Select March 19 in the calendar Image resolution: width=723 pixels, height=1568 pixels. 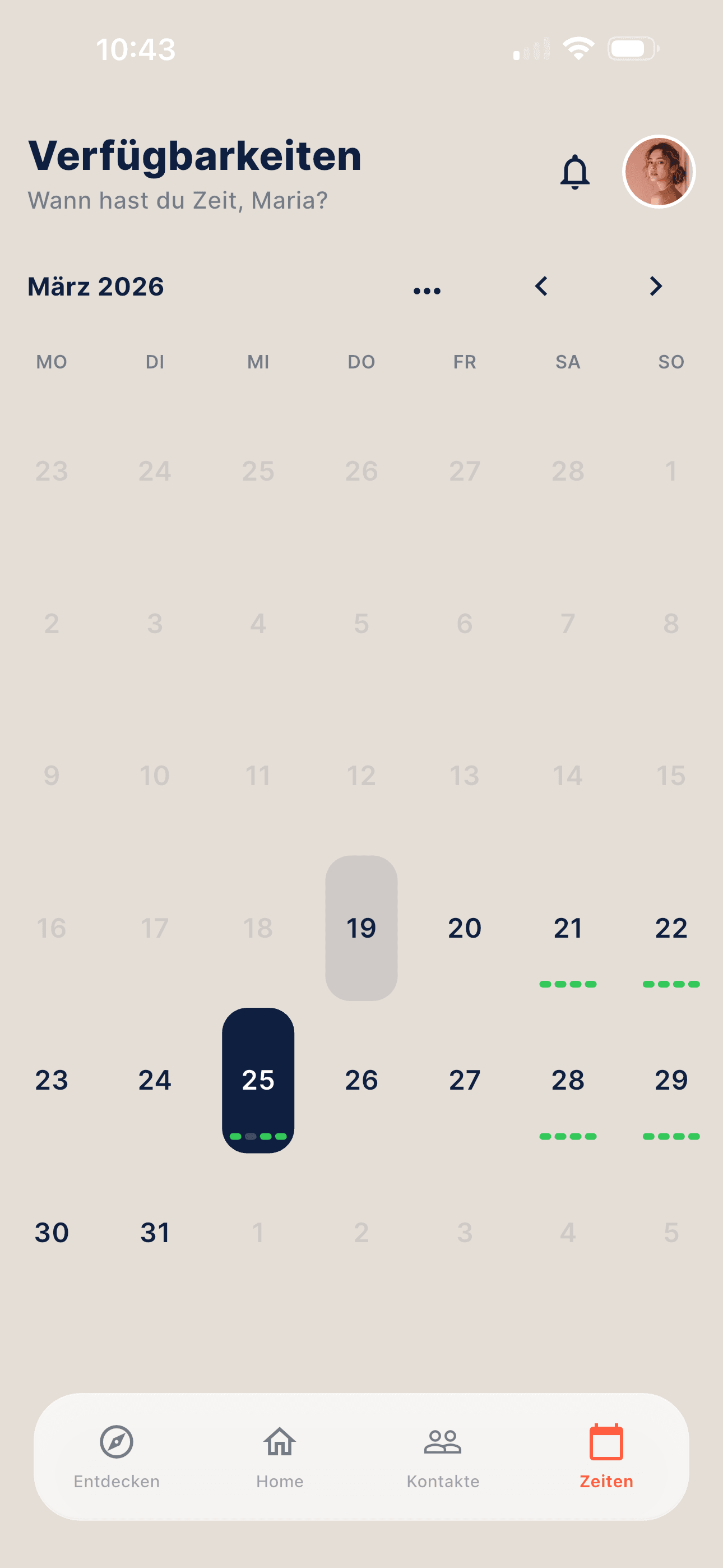coord(361,928)
